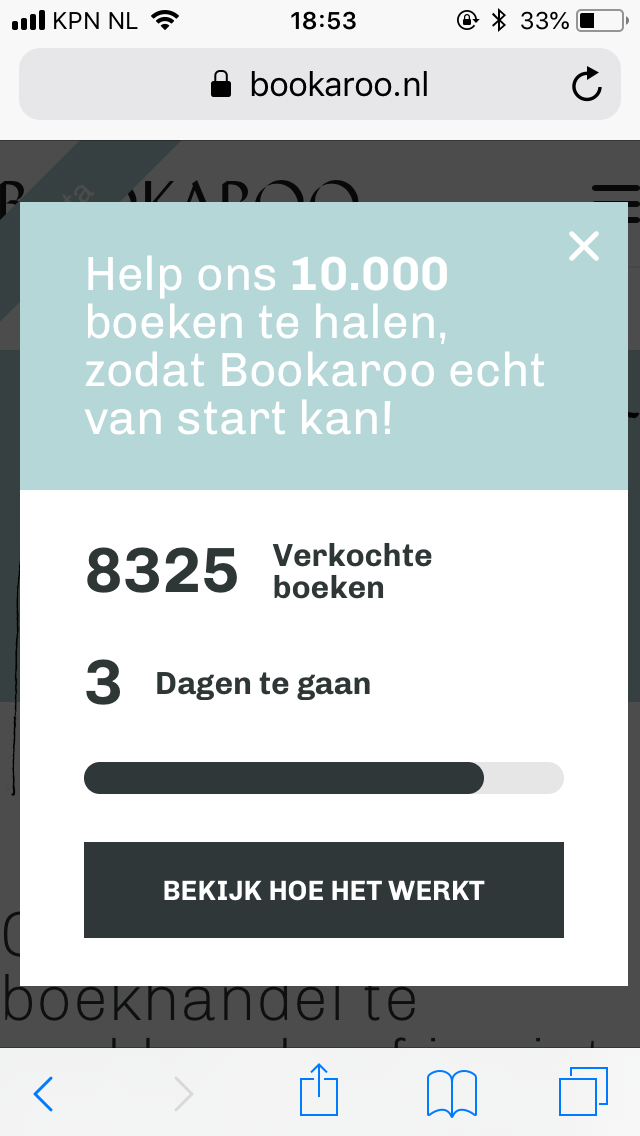Go back to the previous page
Viewport: 640px width, 1136px height.
coord(43,1093)
